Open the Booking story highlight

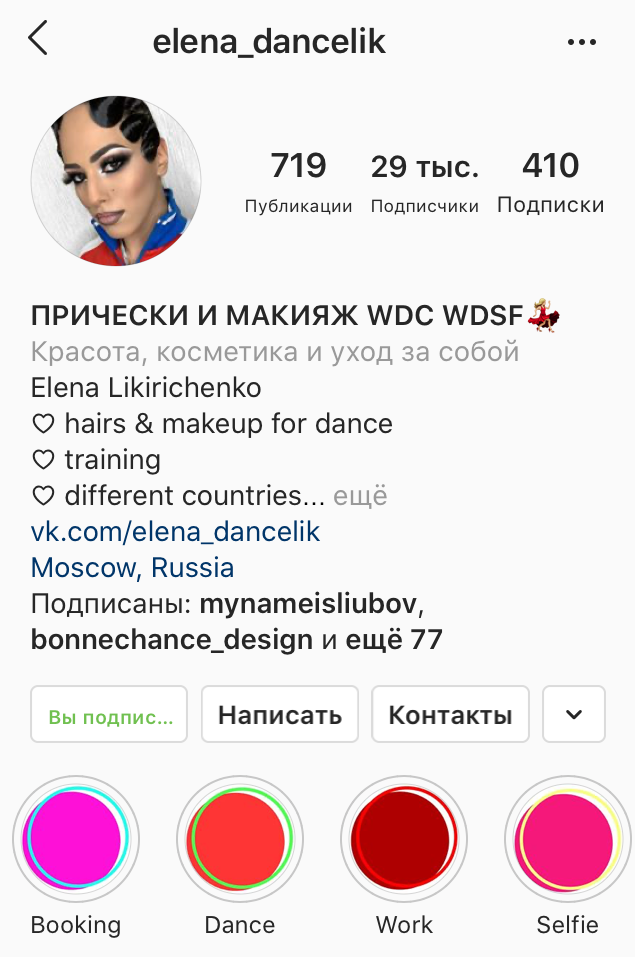[x=76, y=838]
